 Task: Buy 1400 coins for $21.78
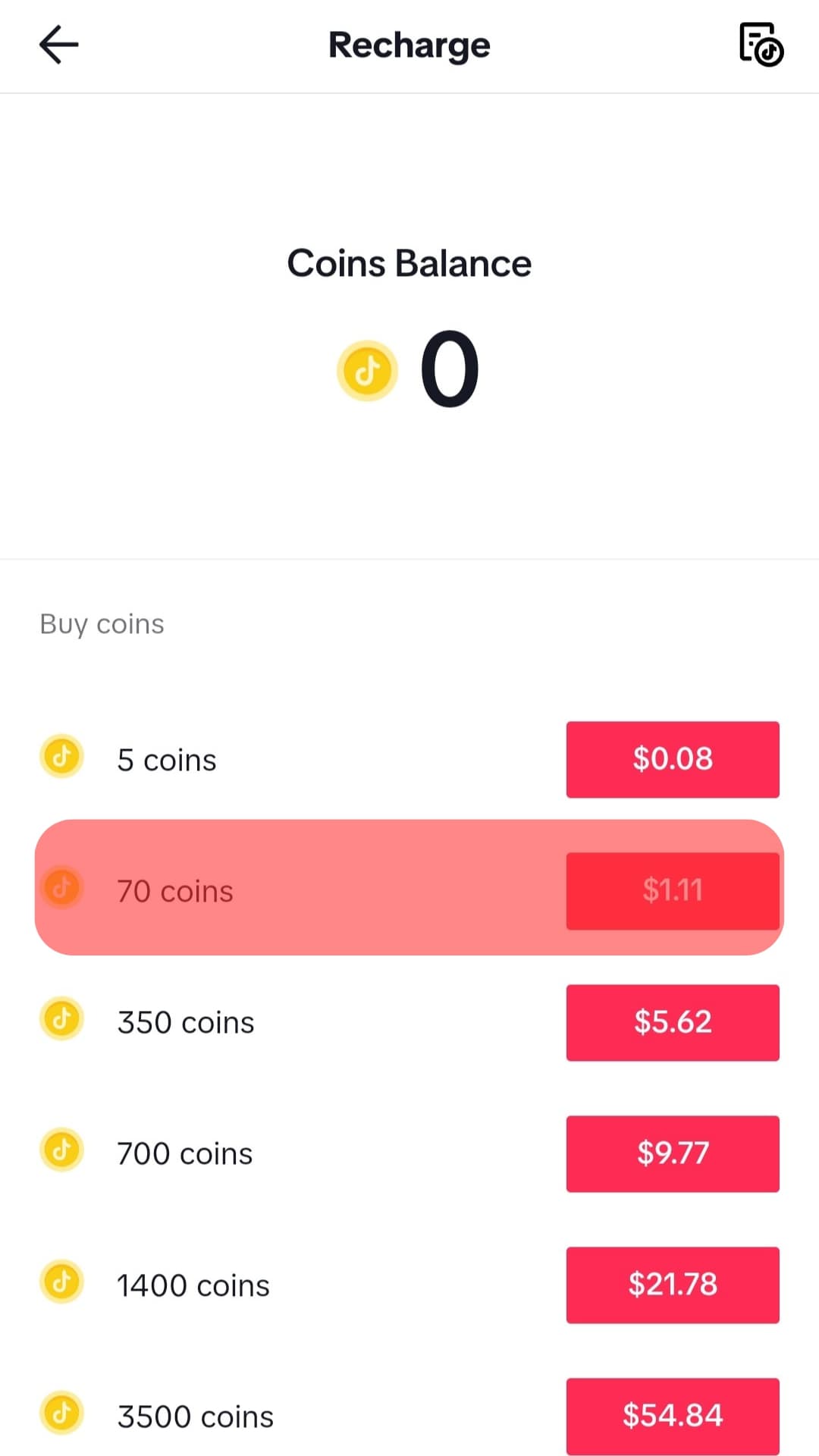tap(672, 1285)
